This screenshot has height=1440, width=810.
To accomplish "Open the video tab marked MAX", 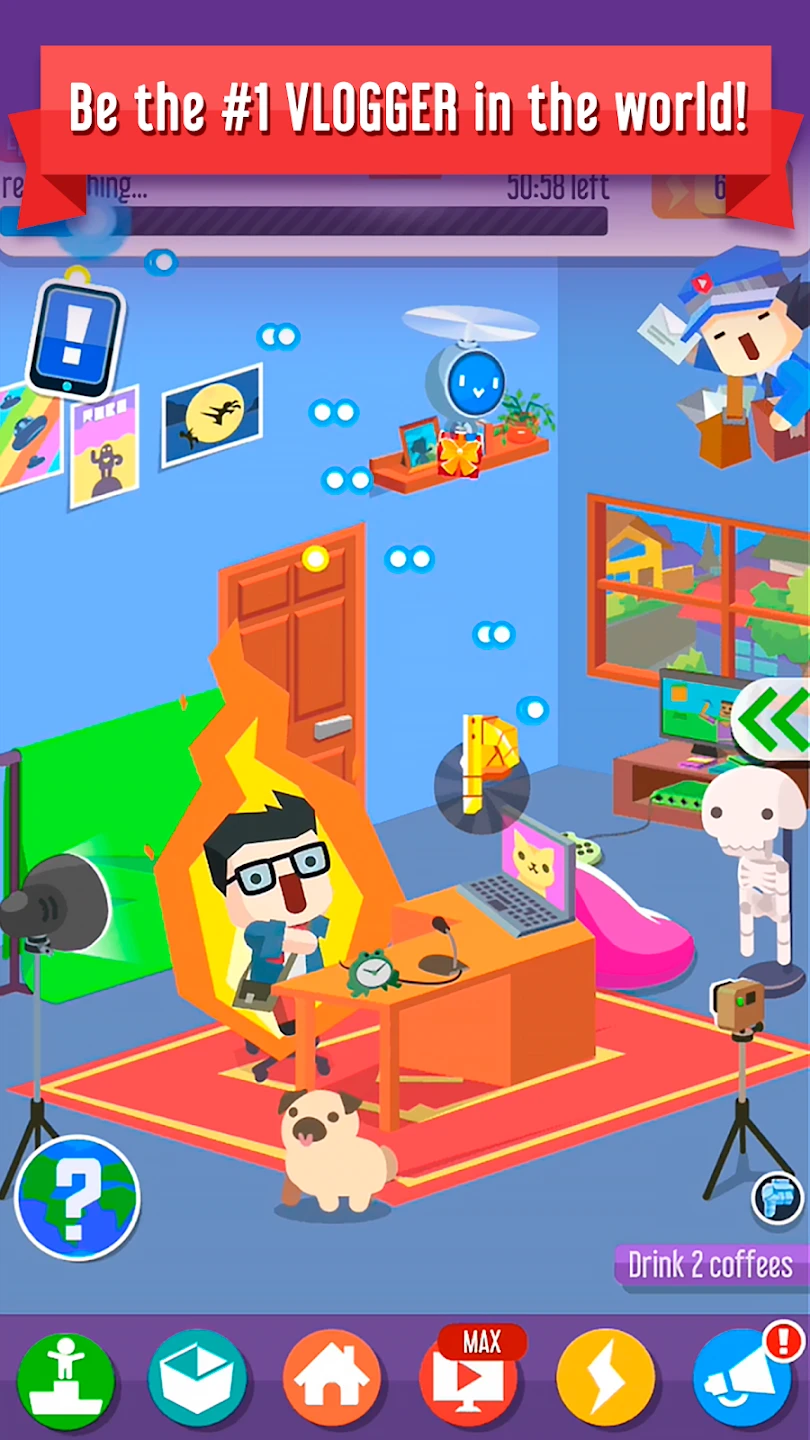I will tap(468, 1381).
